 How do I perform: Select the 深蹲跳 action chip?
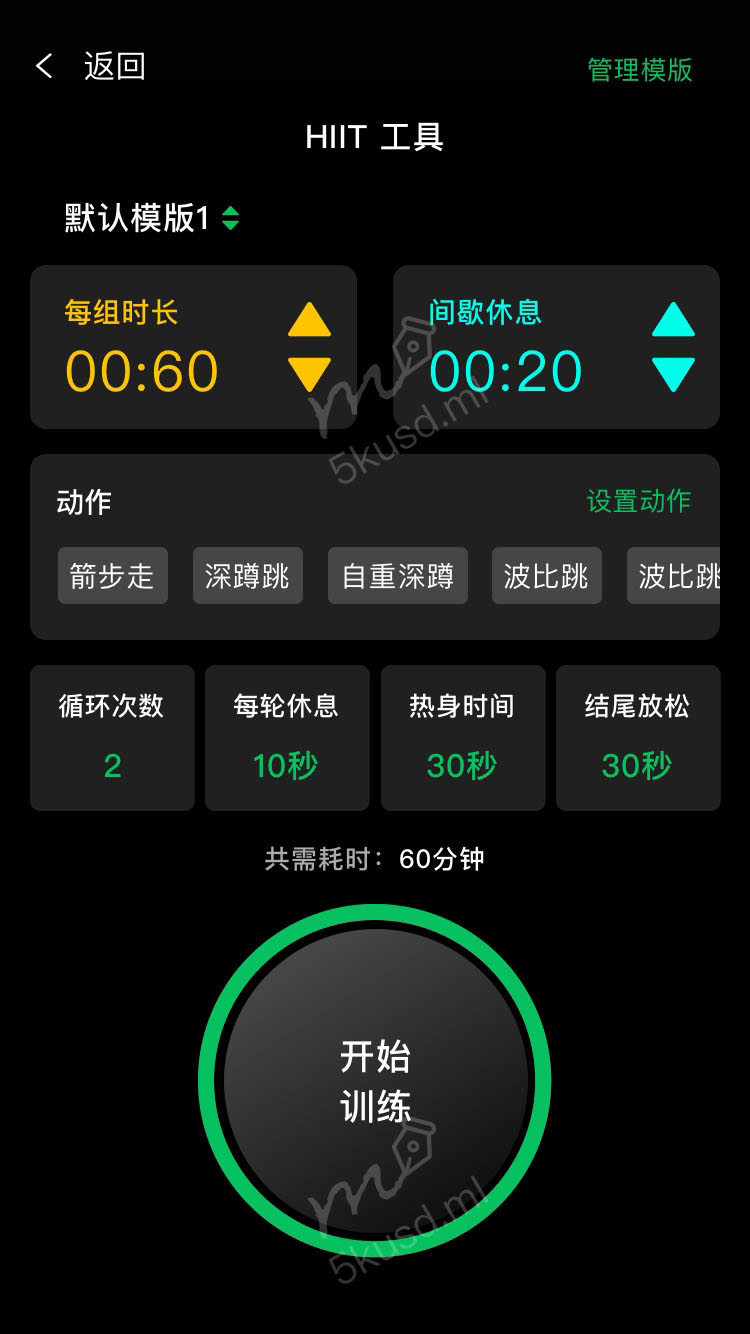[247, 576]
